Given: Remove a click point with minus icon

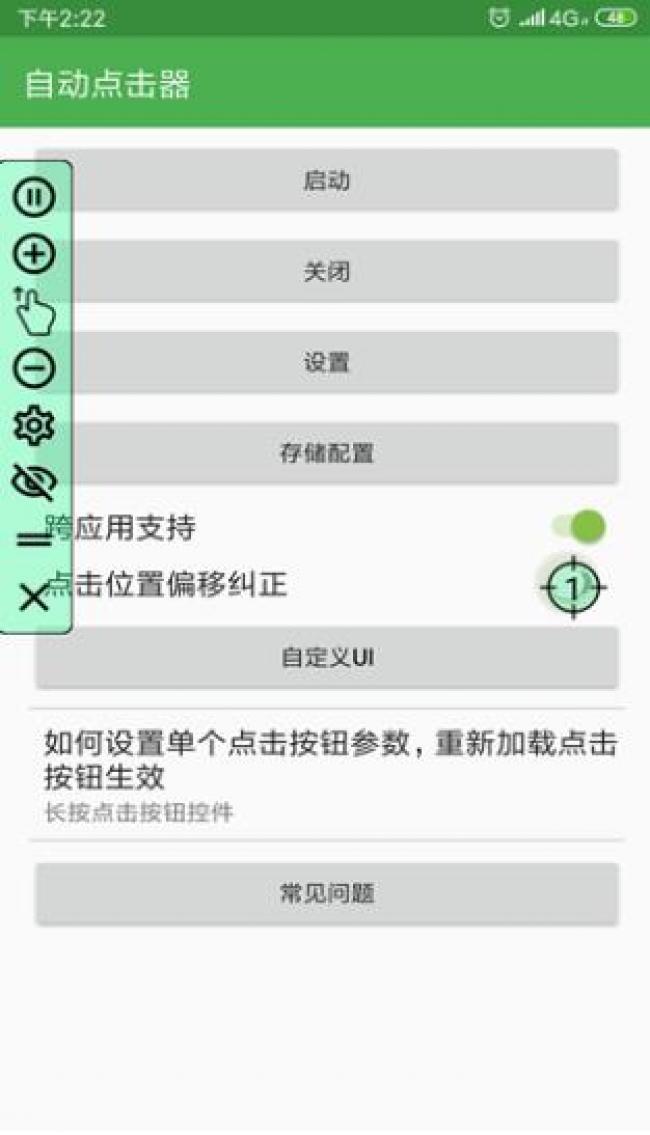Looking at the screenshot, I should [x=34, y=368].
